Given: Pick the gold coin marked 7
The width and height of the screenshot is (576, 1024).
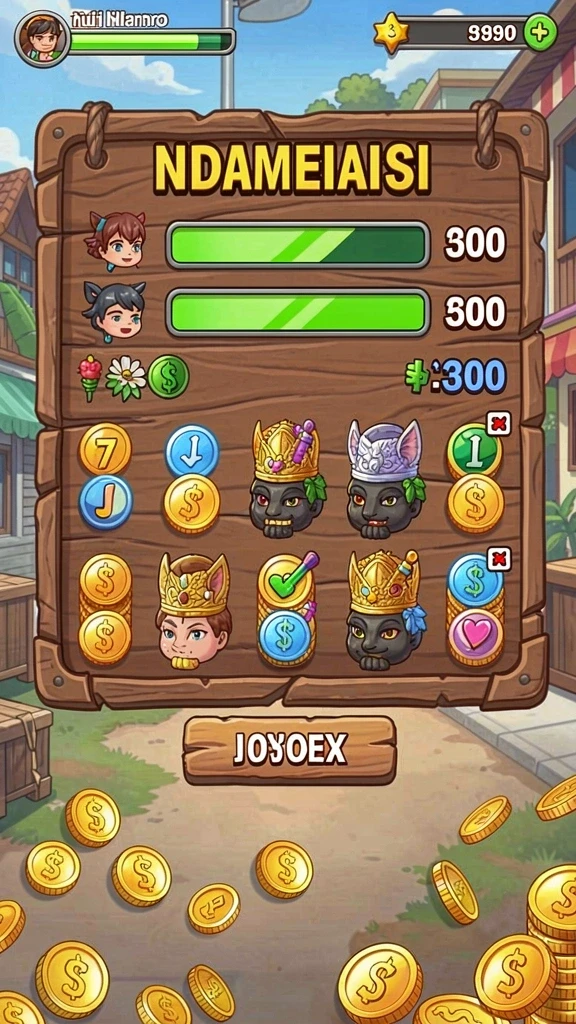Looking at the screenshot, I should [x=105, y=449].
